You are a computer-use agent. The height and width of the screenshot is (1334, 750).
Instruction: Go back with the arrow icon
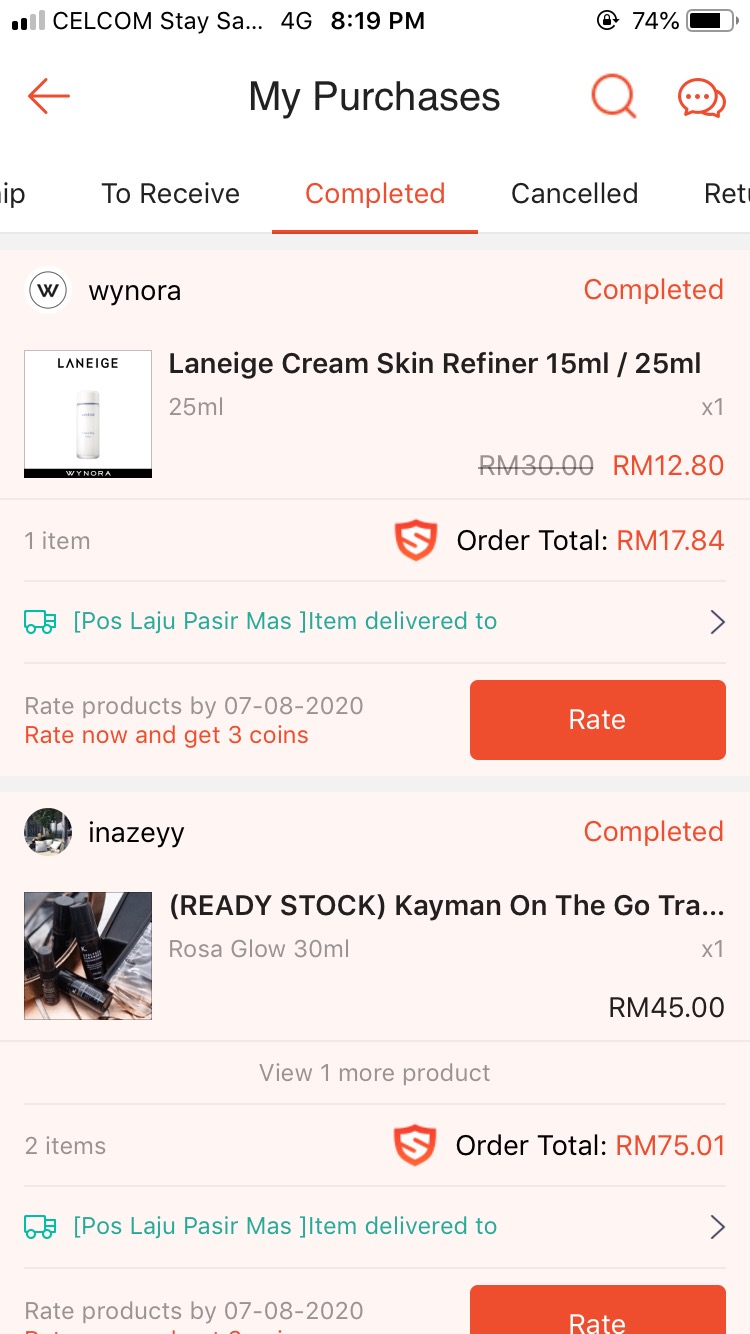[x=48, y=97]
